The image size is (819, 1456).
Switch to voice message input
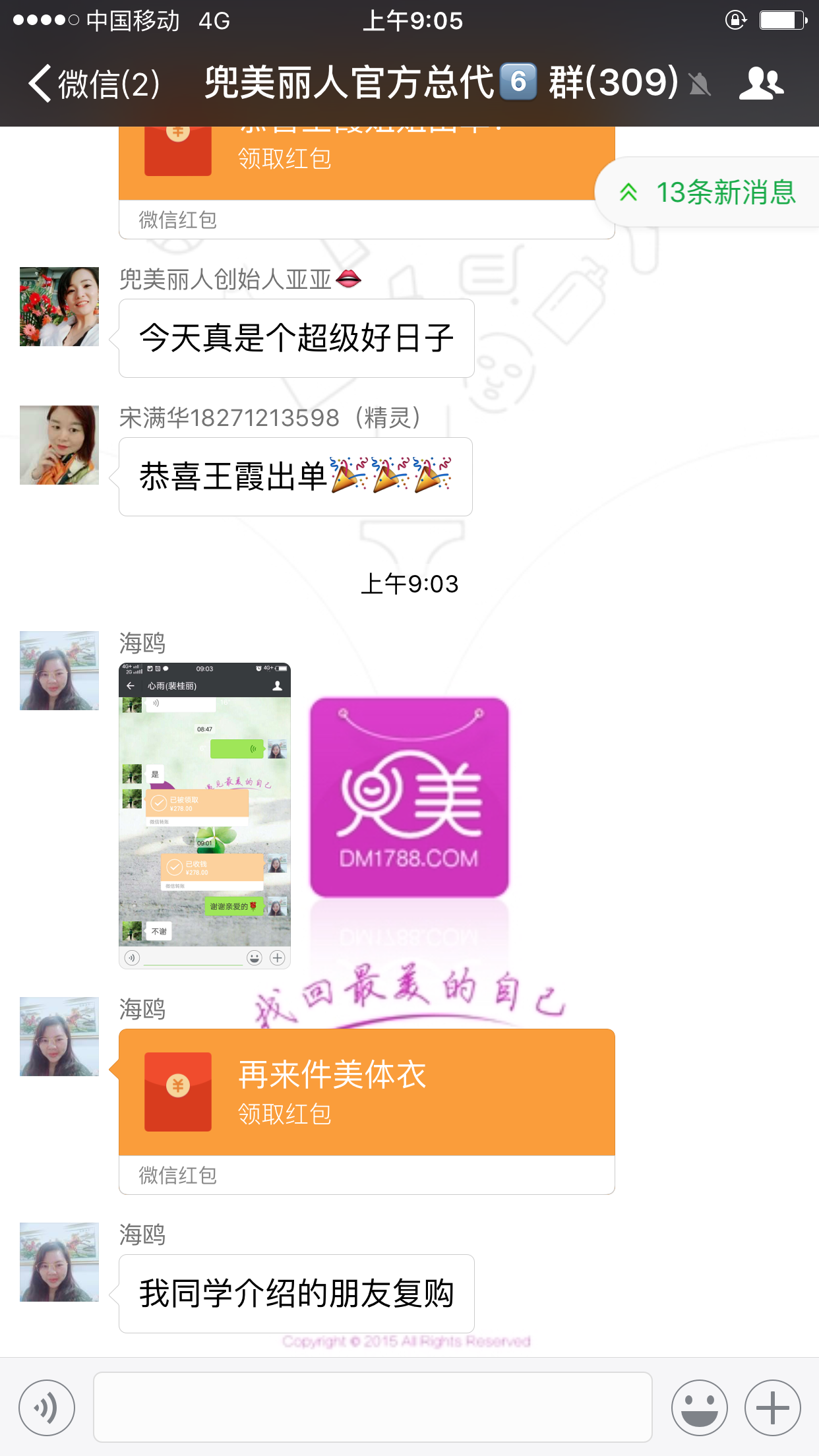(47, 1408)
